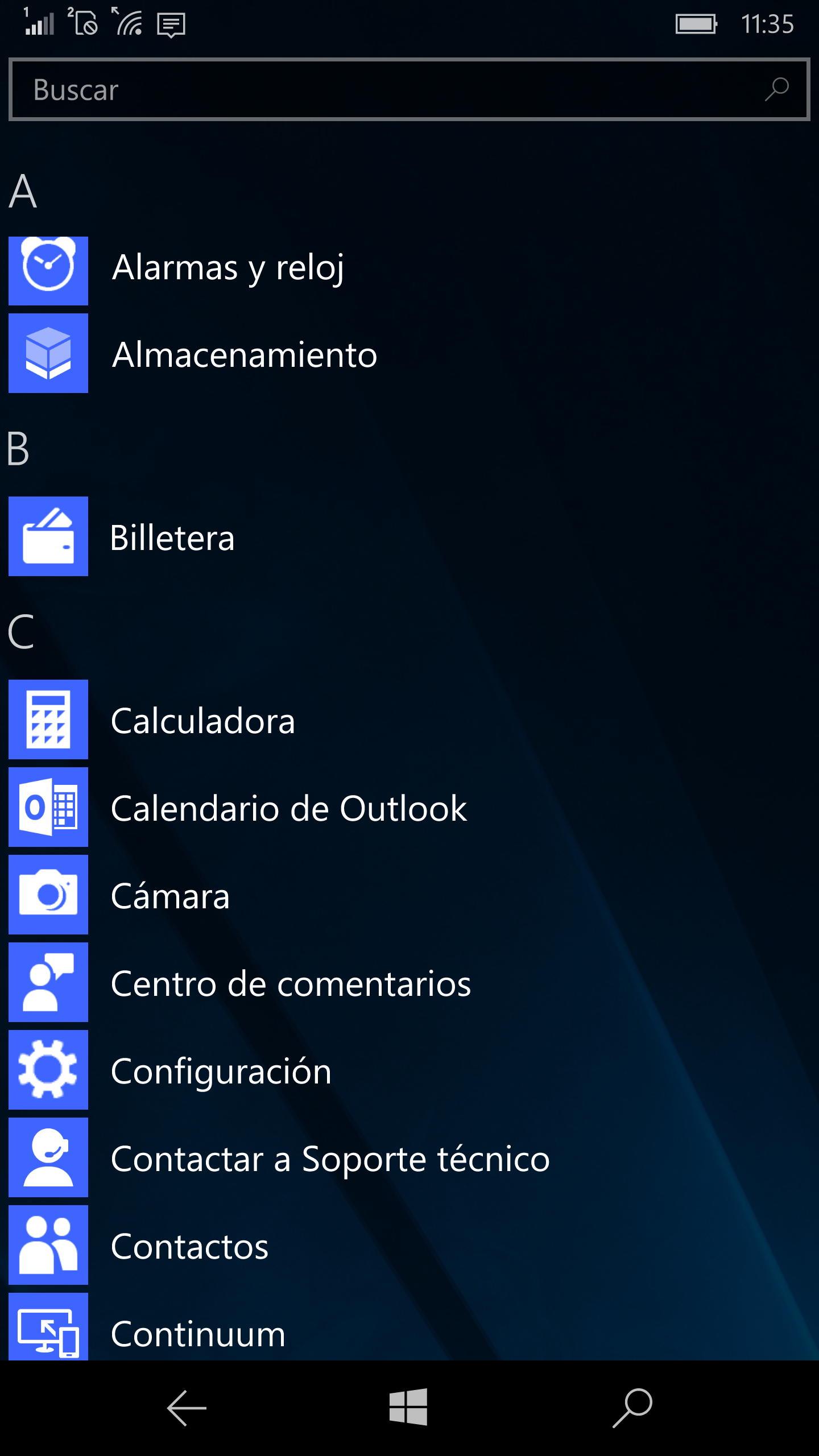Tap the letter A group header
This screenshot has height=1456, width=819.
(x=23, y=192)
